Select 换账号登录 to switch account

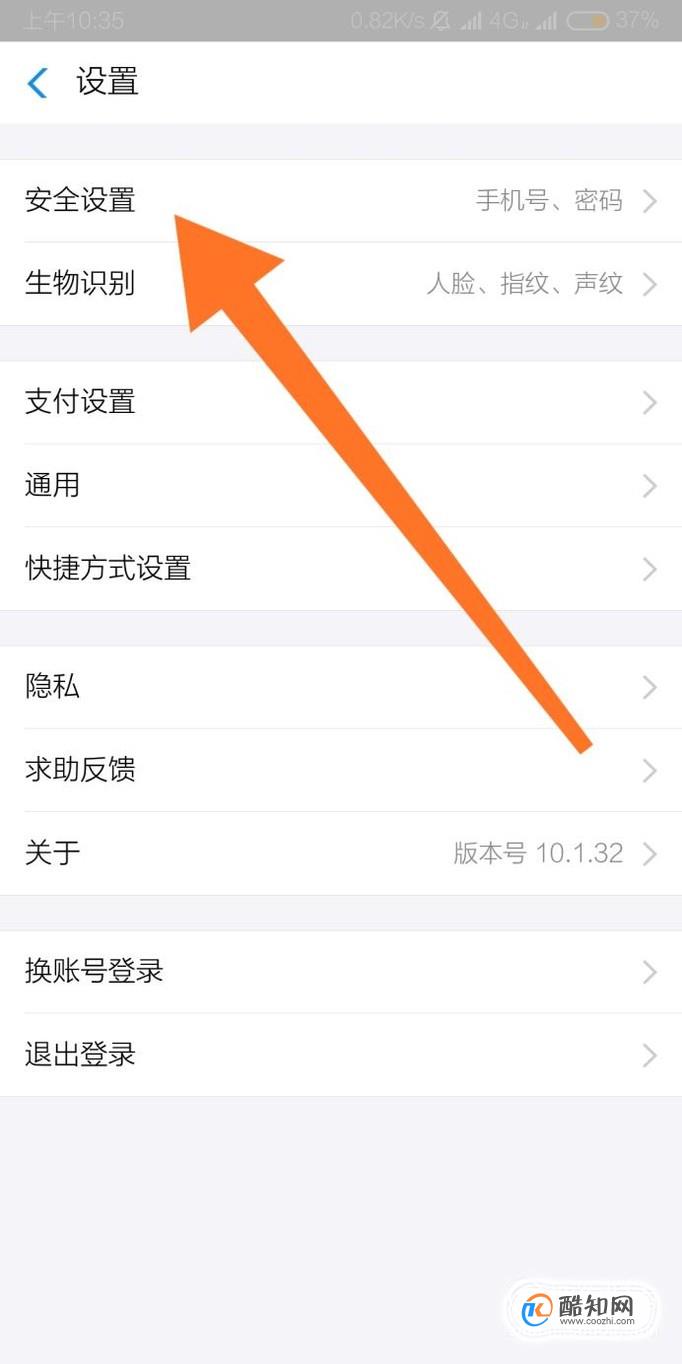click(94, 971)
